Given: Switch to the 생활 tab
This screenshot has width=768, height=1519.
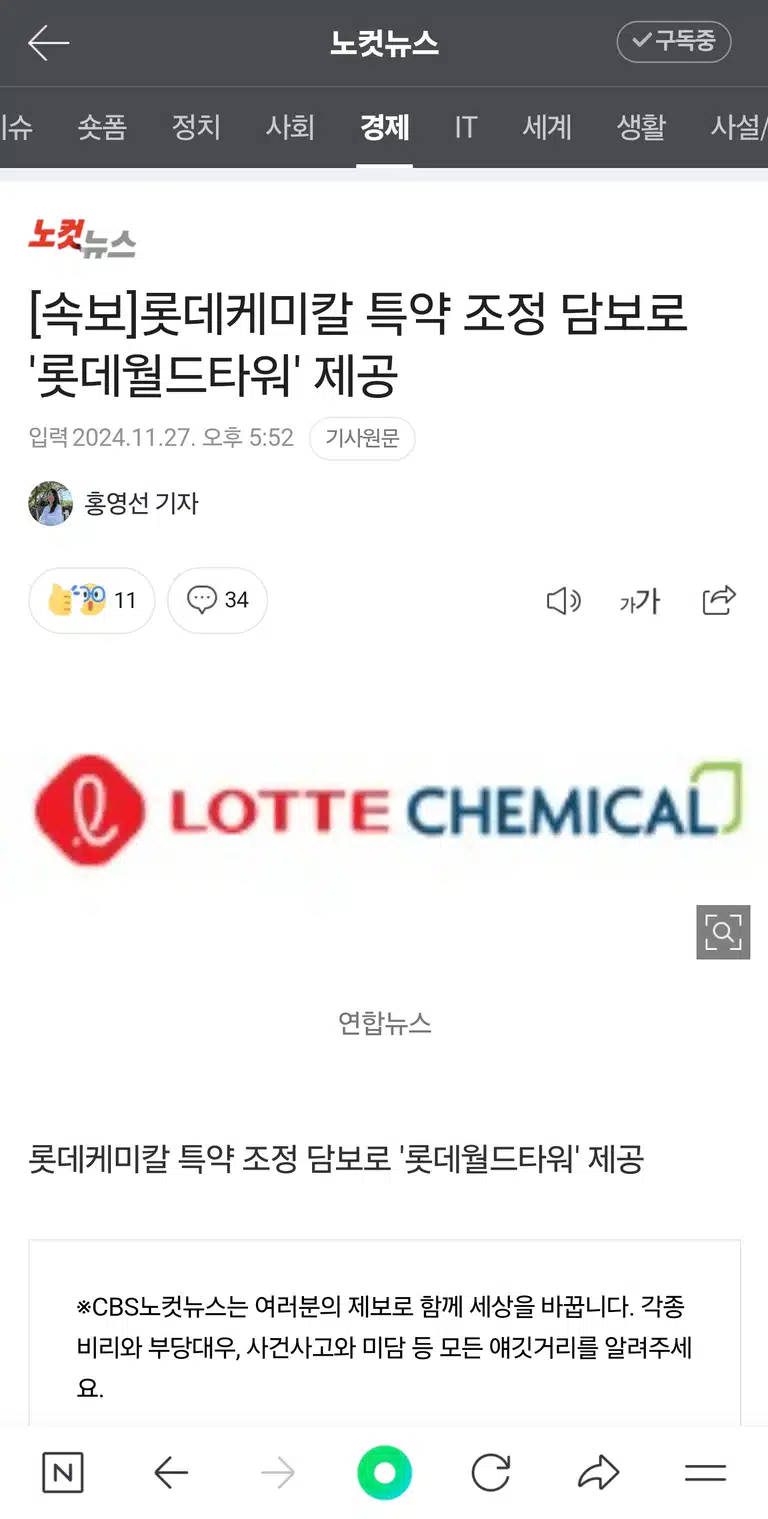Looking at the screenshot, I should coord(641,127).
